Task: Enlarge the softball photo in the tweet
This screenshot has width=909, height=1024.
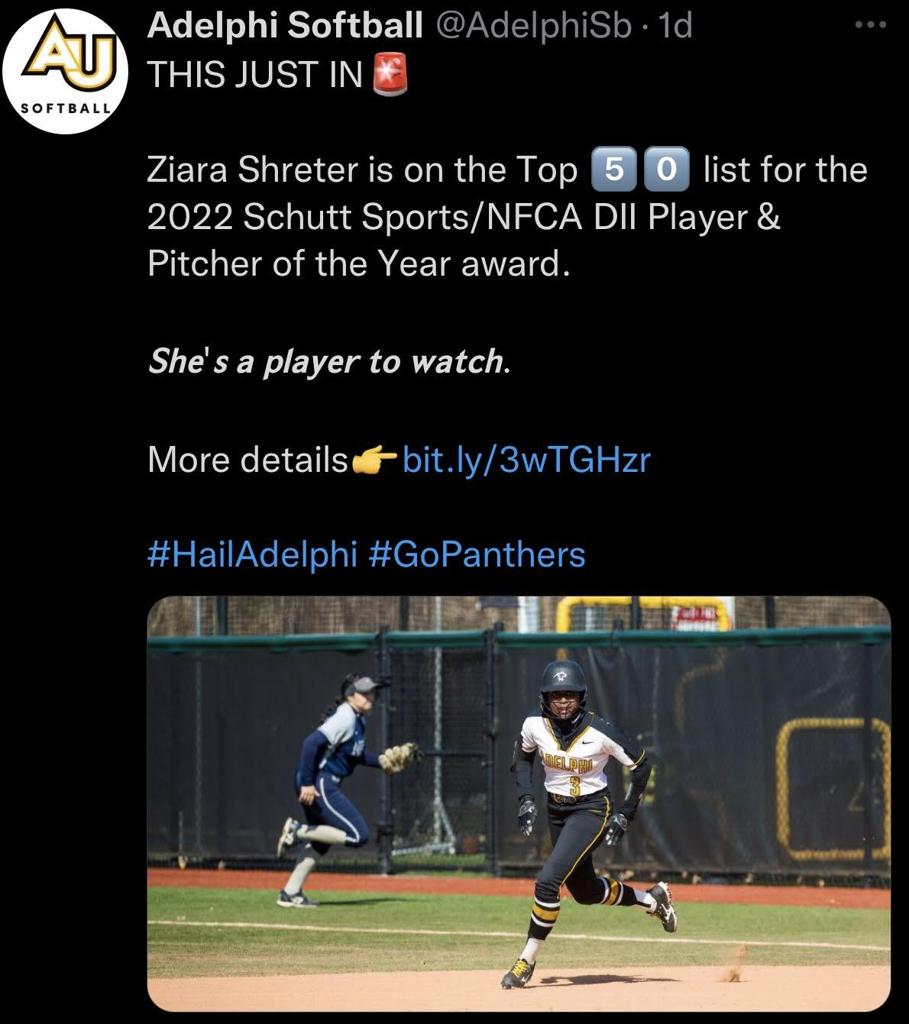Action: [518, 803]
